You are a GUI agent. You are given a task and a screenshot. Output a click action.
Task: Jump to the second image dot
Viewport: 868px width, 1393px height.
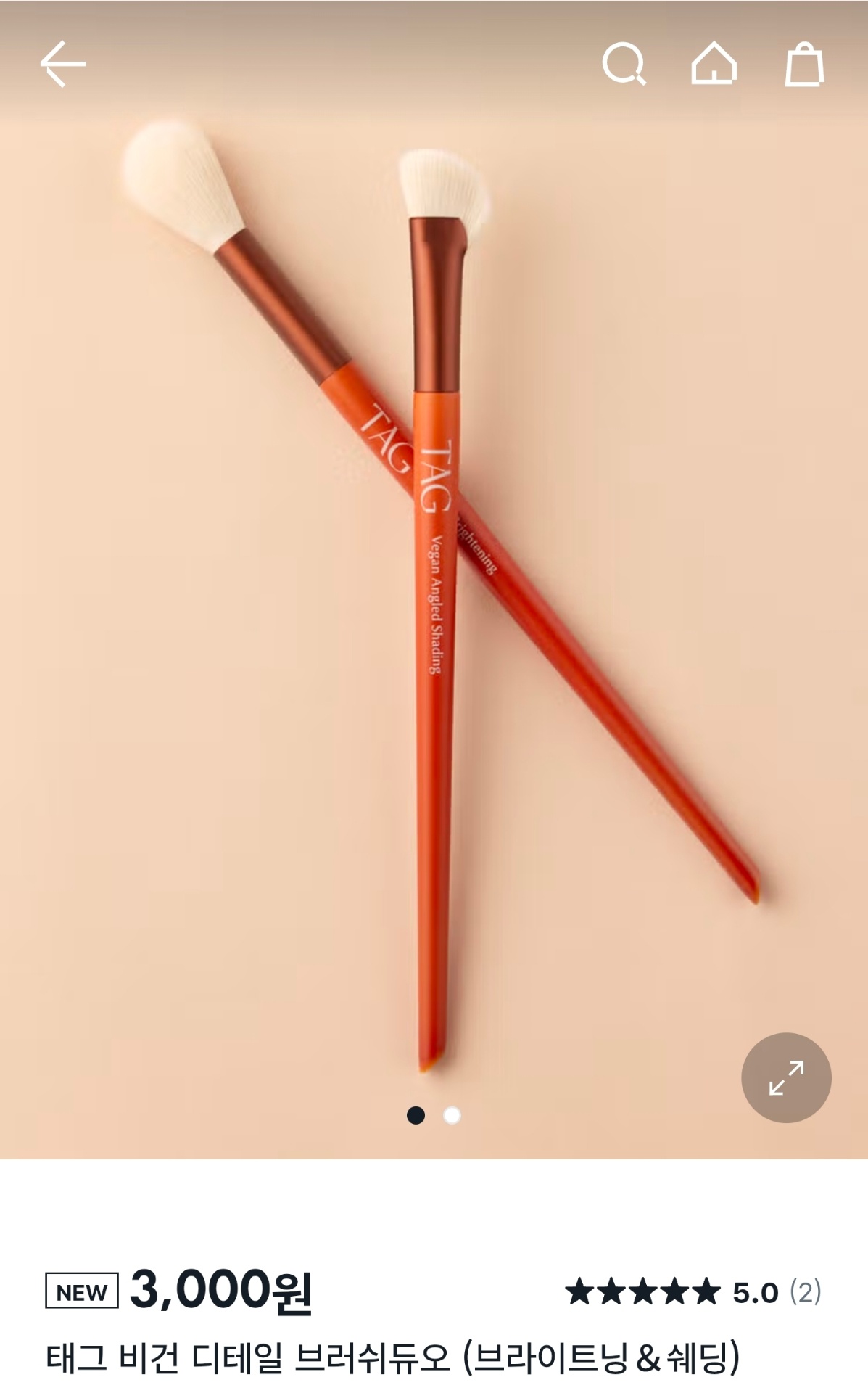(452, 1115)
